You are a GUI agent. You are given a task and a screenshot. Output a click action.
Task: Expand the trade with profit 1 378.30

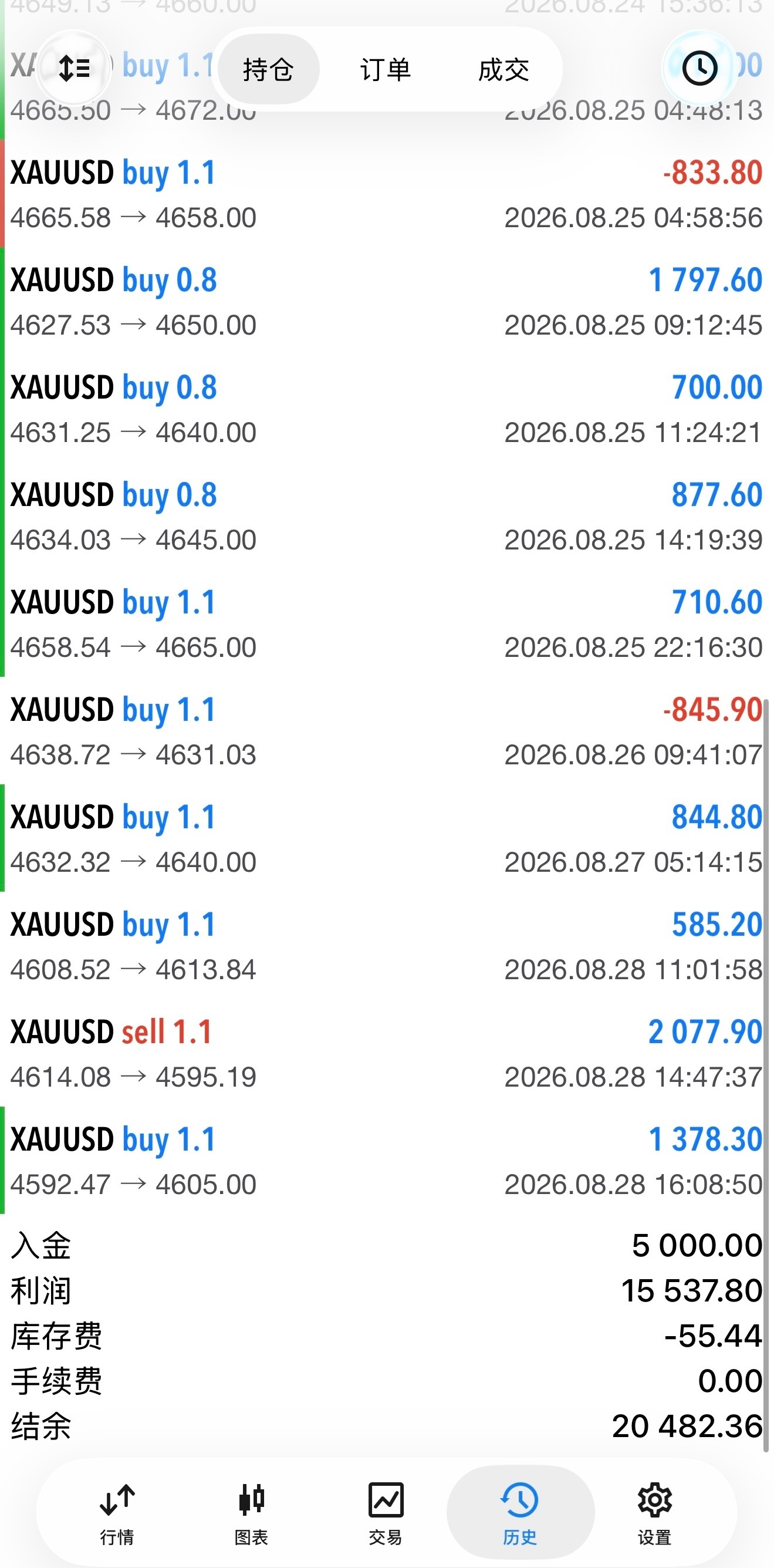pyautogui.click(x=387, y=1160)
